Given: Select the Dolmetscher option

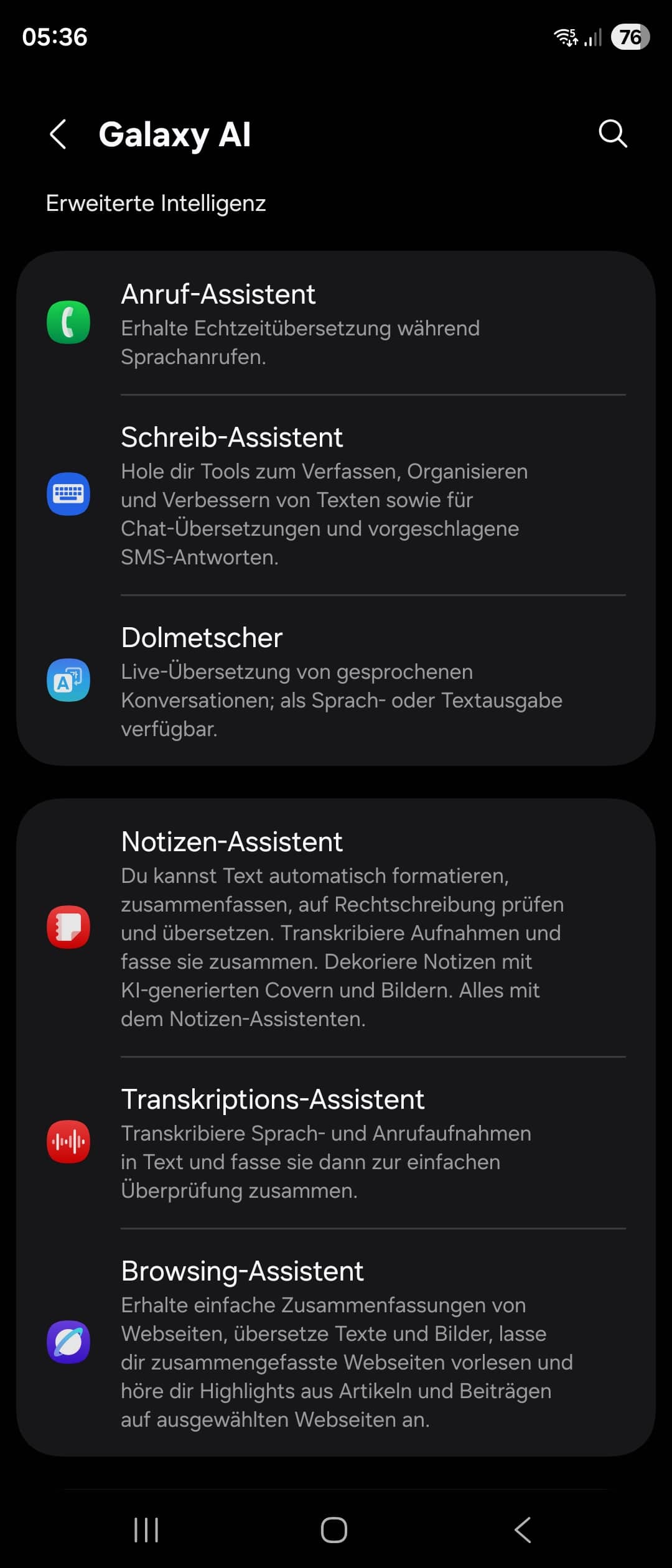Looking at the screenshot, I should [336, 681].
